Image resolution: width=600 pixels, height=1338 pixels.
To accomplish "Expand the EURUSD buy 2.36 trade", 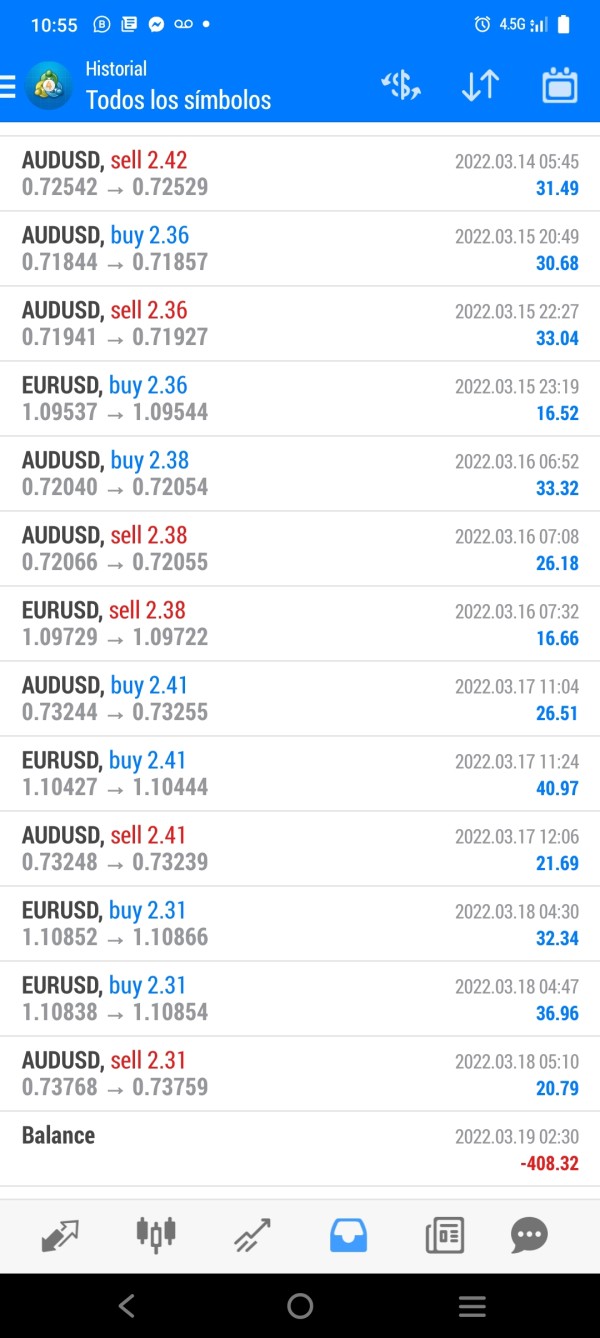I will point(300,399).
